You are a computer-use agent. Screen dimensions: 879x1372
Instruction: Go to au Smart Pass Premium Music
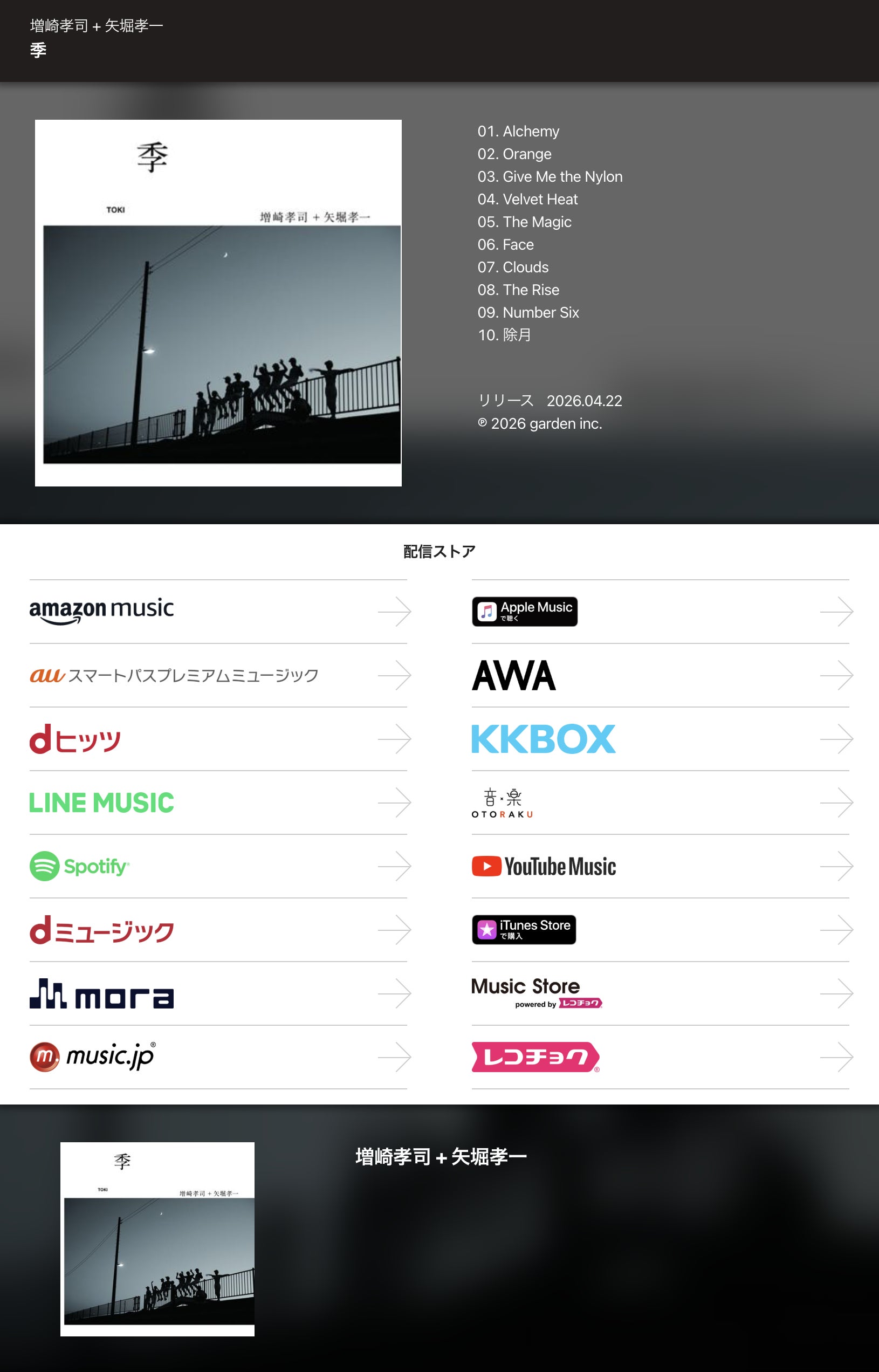[x=218, y=675]
